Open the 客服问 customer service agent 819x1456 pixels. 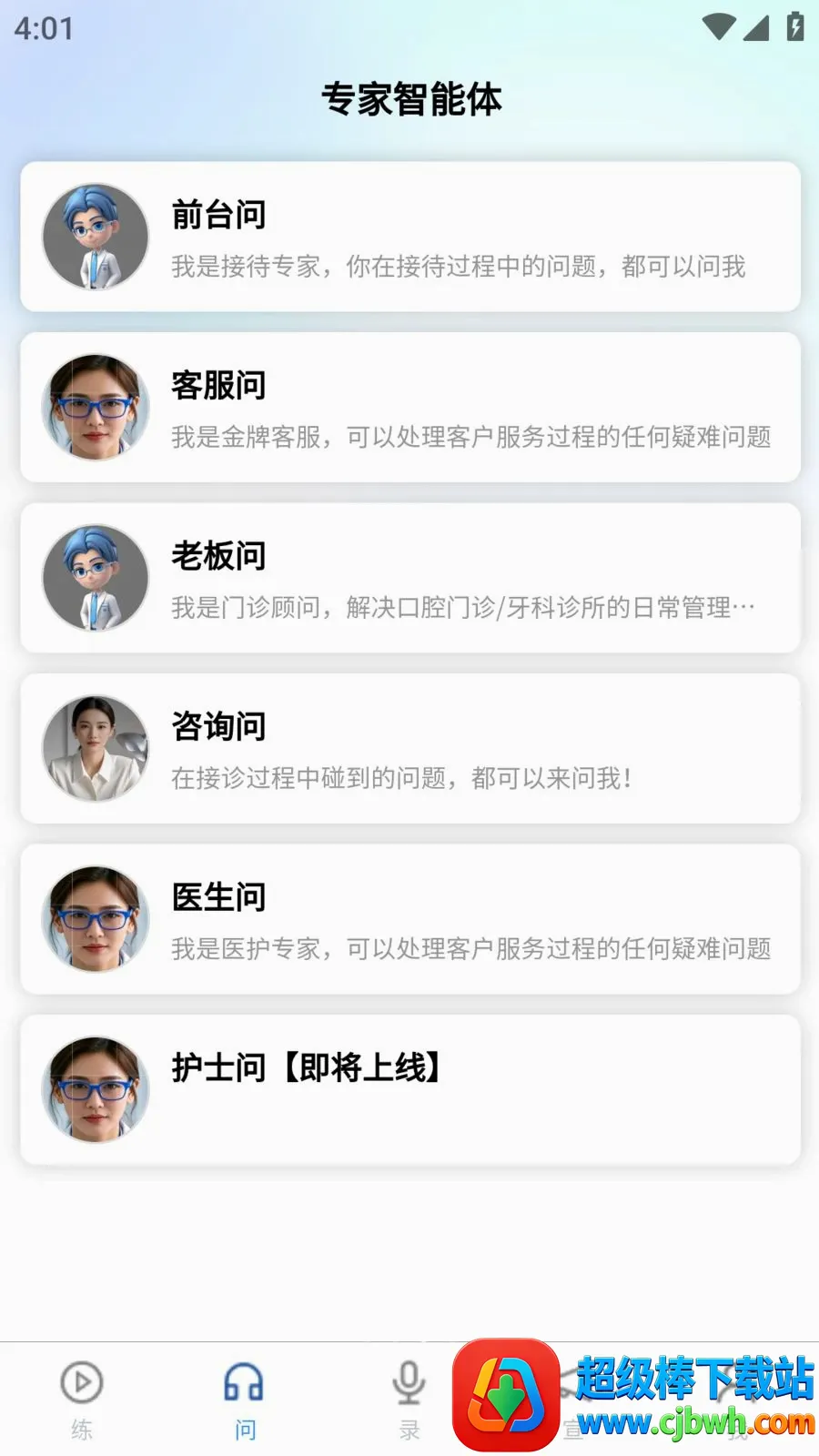[409, 407]
